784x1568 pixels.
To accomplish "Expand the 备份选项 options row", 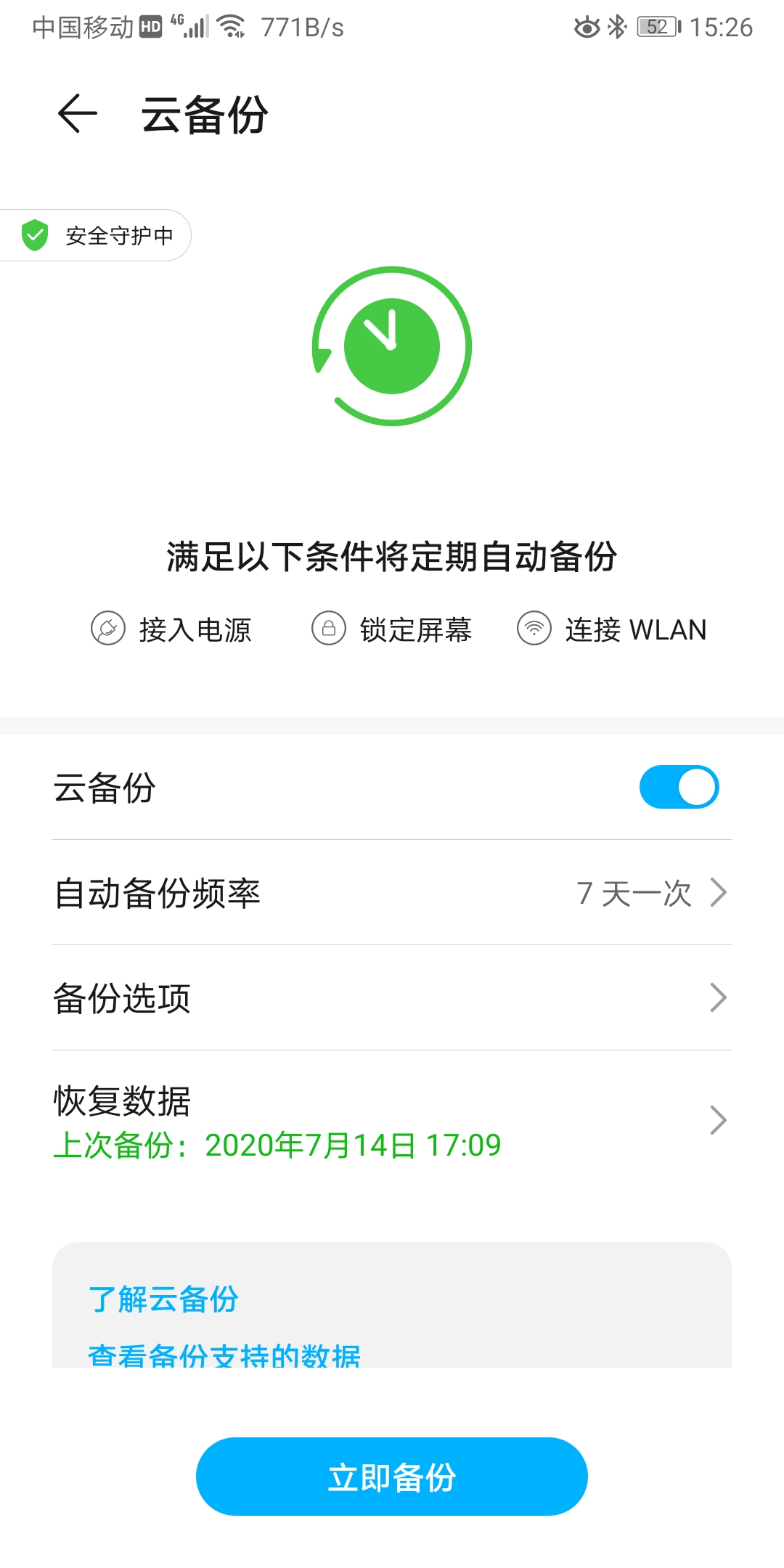I will point(392,999).
